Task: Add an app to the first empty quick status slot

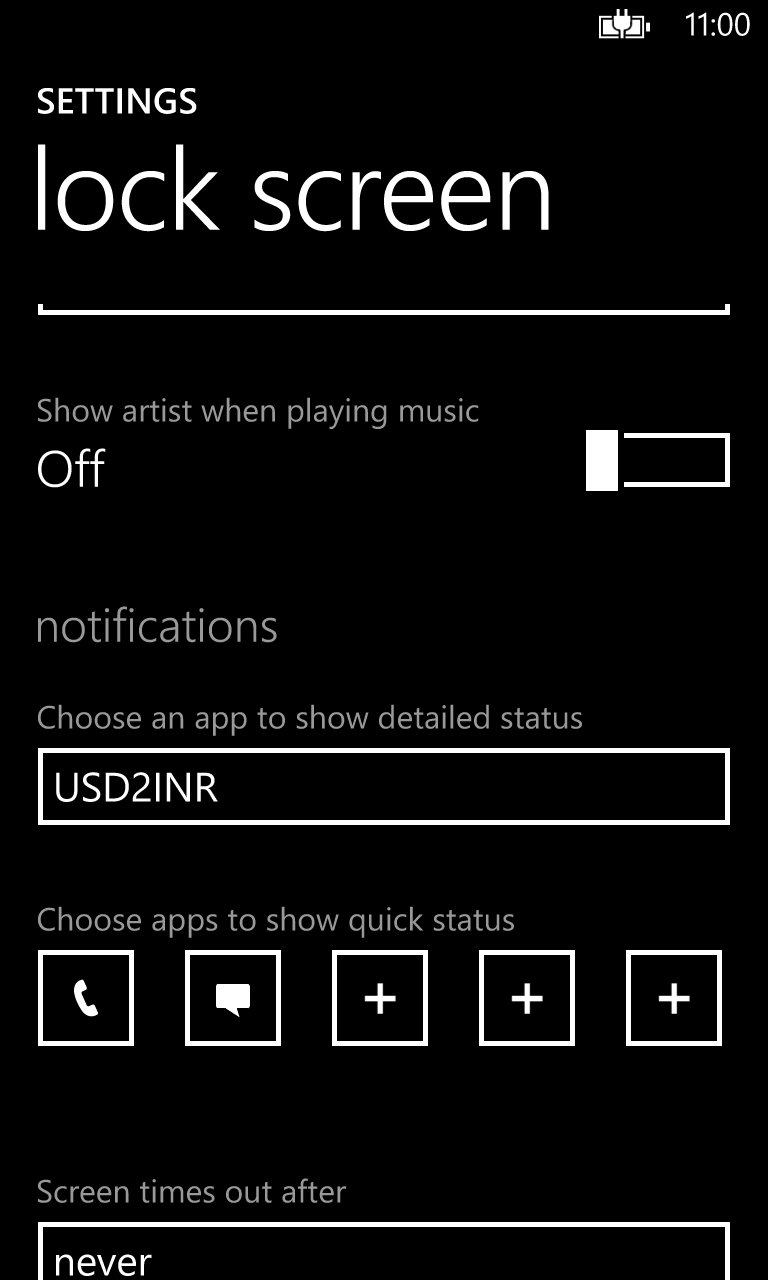Action: (380, 998)
